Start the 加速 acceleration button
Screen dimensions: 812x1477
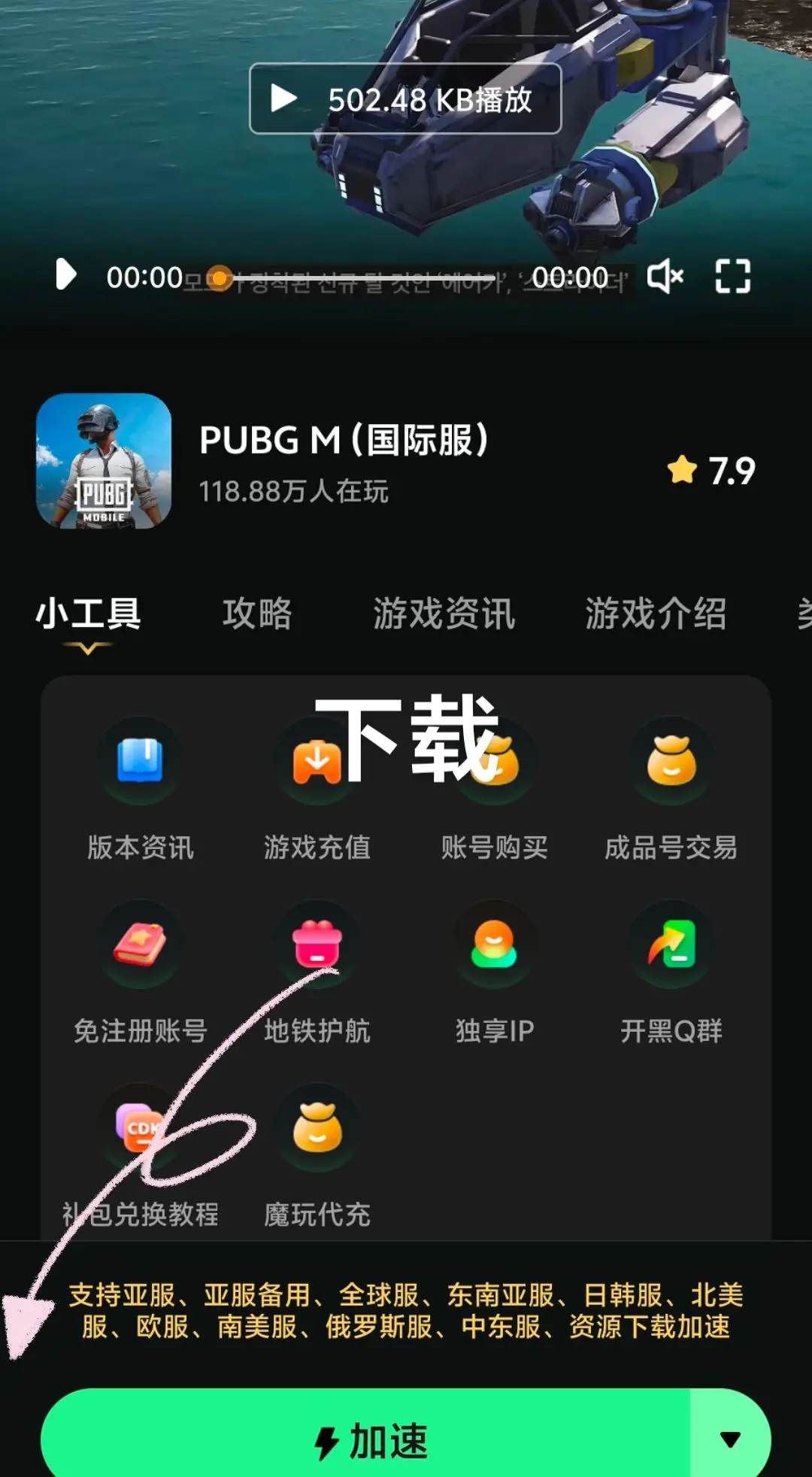click(365, 1440)
